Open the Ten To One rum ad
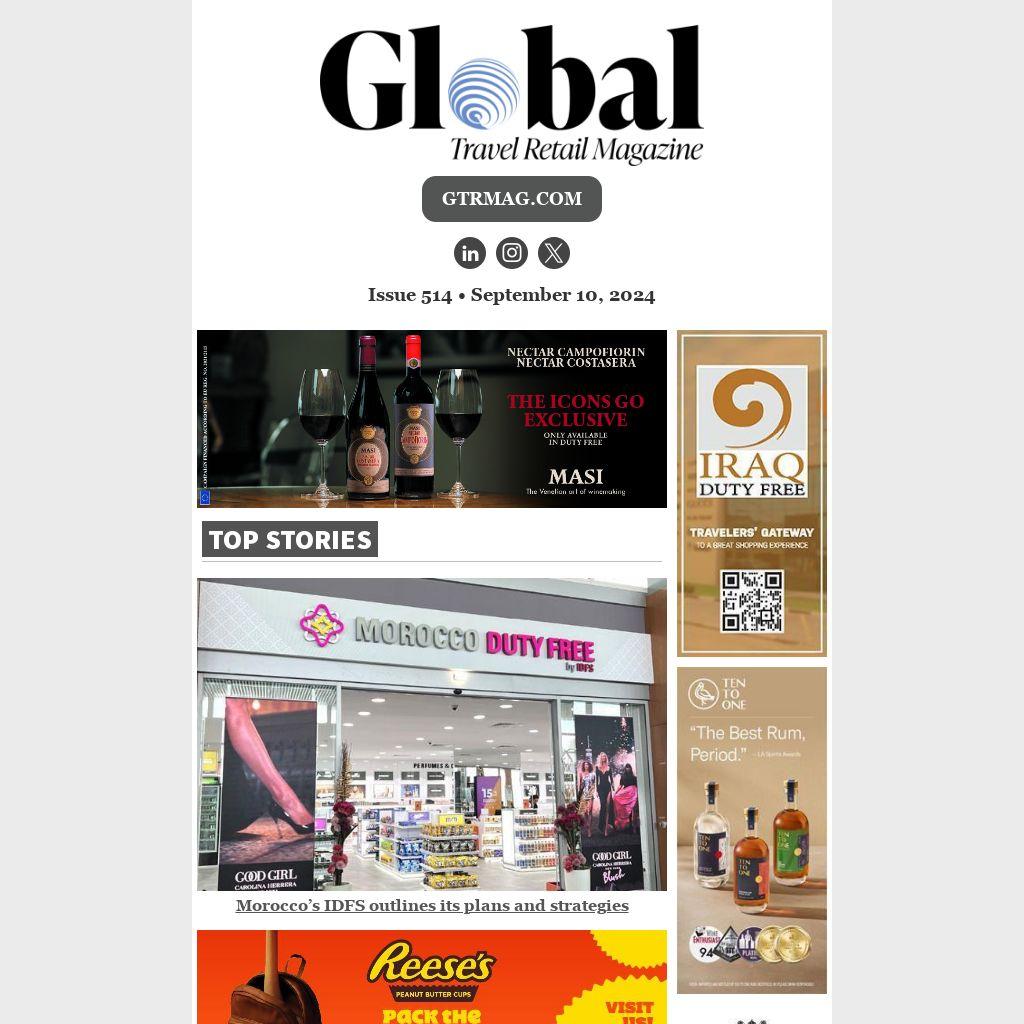 (x=751, y=830)
